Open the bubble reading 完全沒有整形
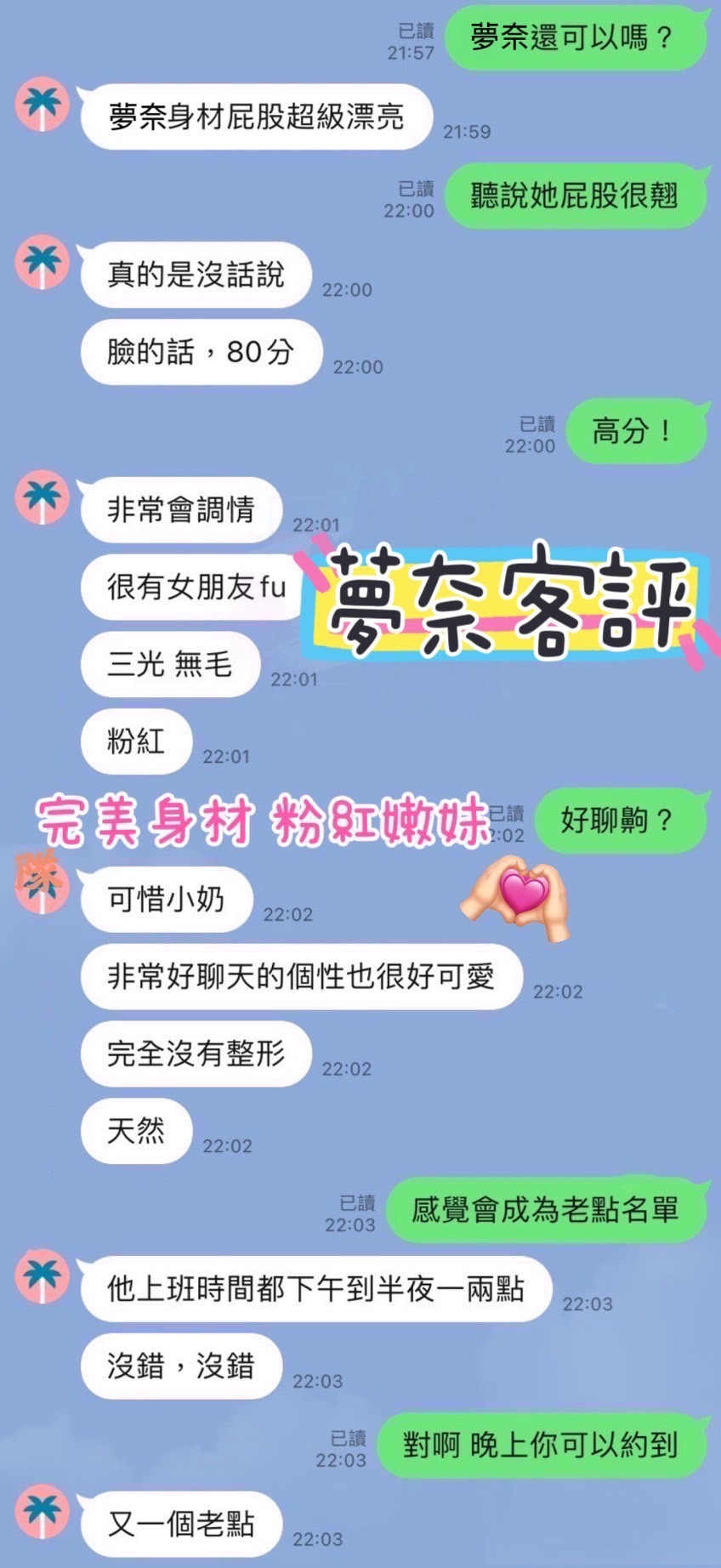Viewport: 721px width, 1568px height. [x=195, y=1054]
